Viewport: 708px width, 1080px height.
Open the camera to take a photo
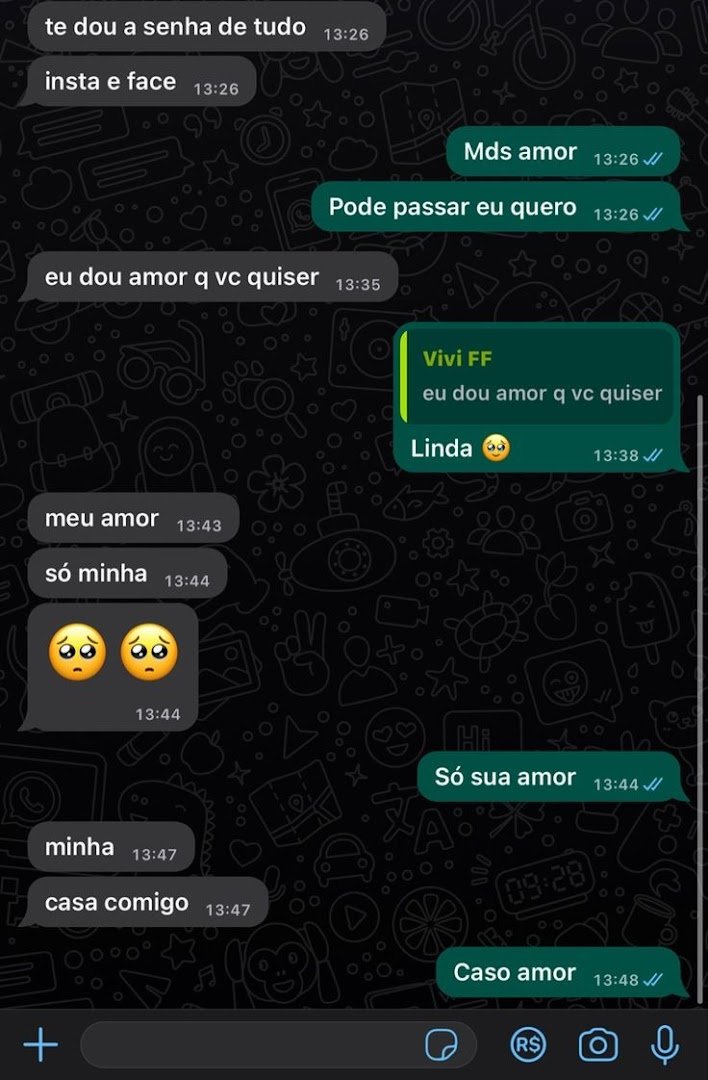(598, 1046)
